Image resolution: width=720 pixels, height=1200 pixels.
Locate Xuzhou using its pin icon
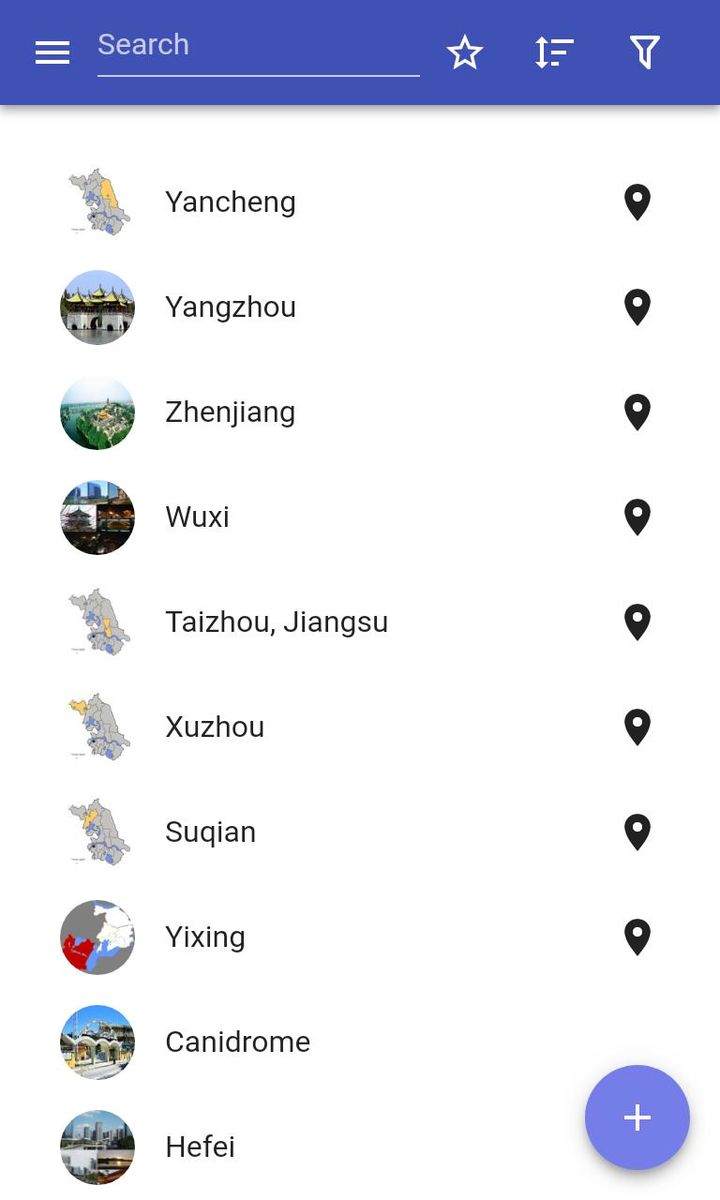pos(637,727)
